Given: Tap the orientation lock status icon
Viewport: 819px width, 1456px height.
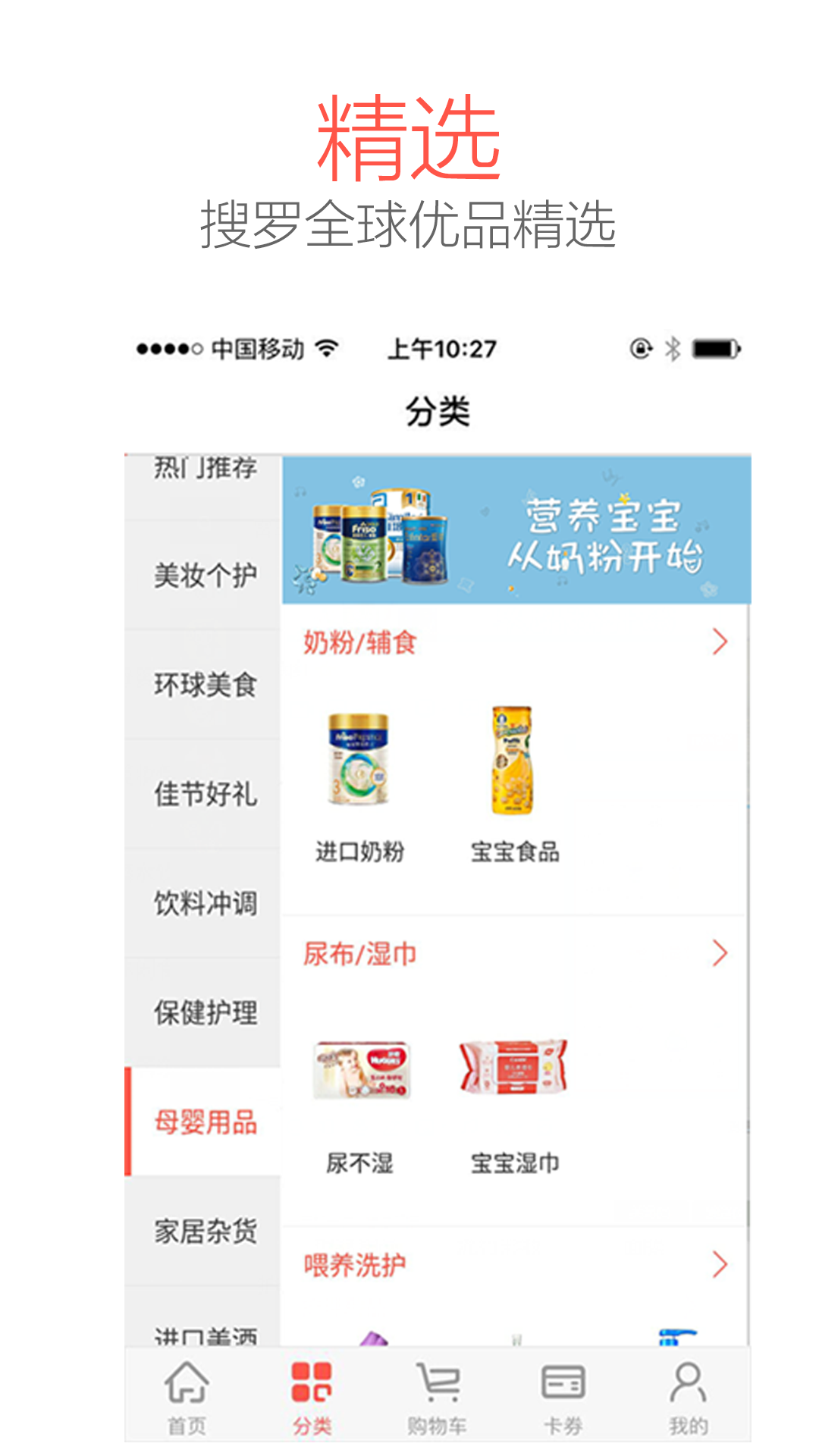Looking at the screenshot, I should 639,350.
